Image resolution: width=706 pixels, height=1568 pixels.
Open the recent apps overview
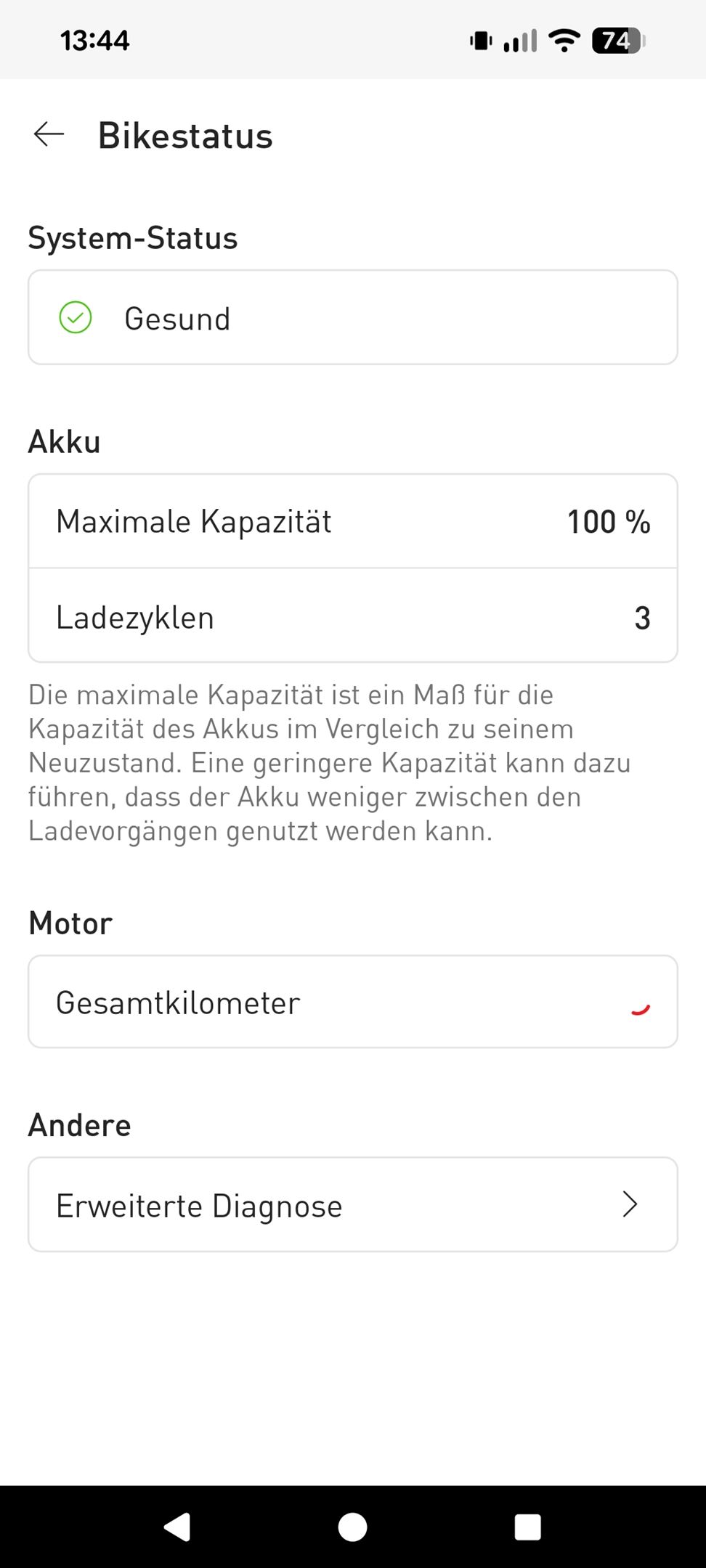[x=528, y=1527]
